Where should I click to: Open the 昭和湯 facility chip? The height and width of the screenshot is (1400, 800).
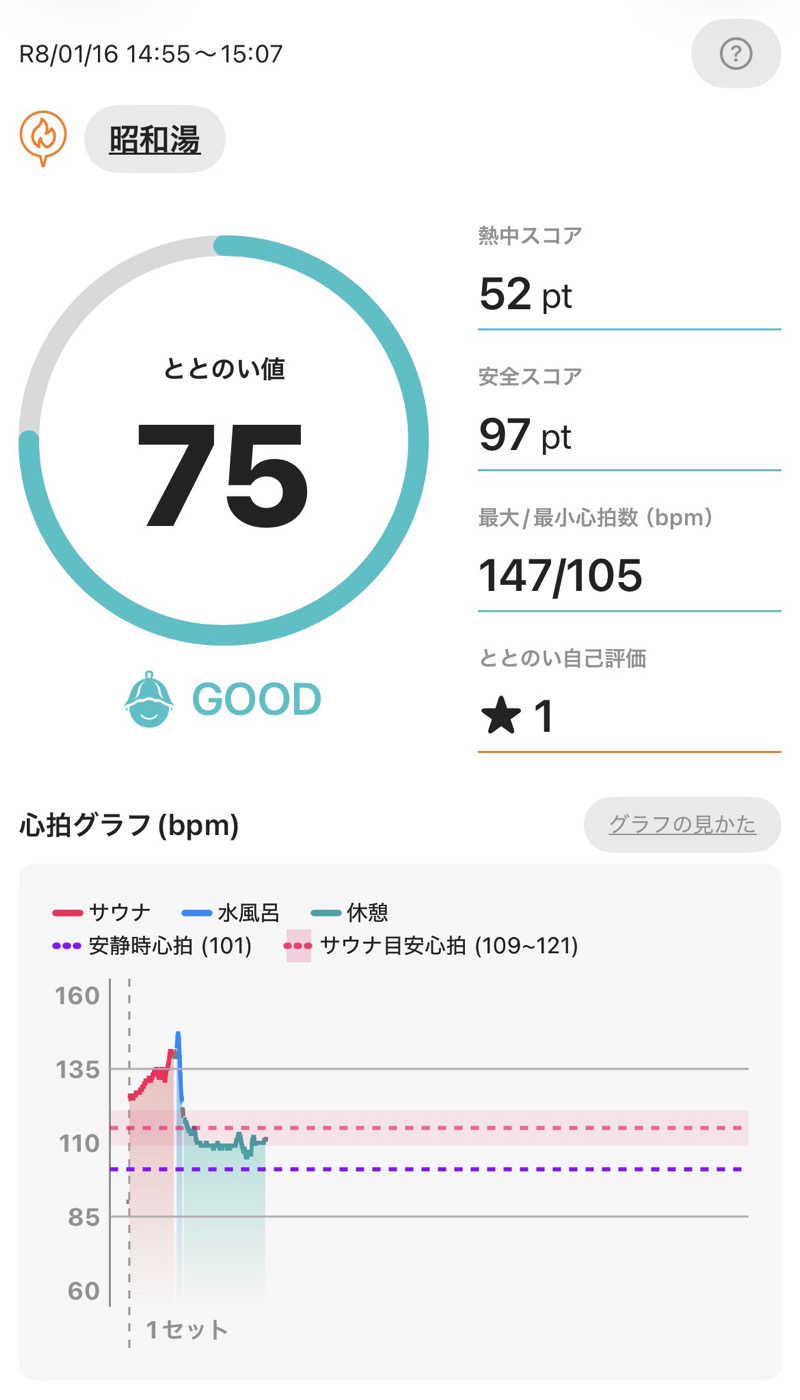coord(154,140)
